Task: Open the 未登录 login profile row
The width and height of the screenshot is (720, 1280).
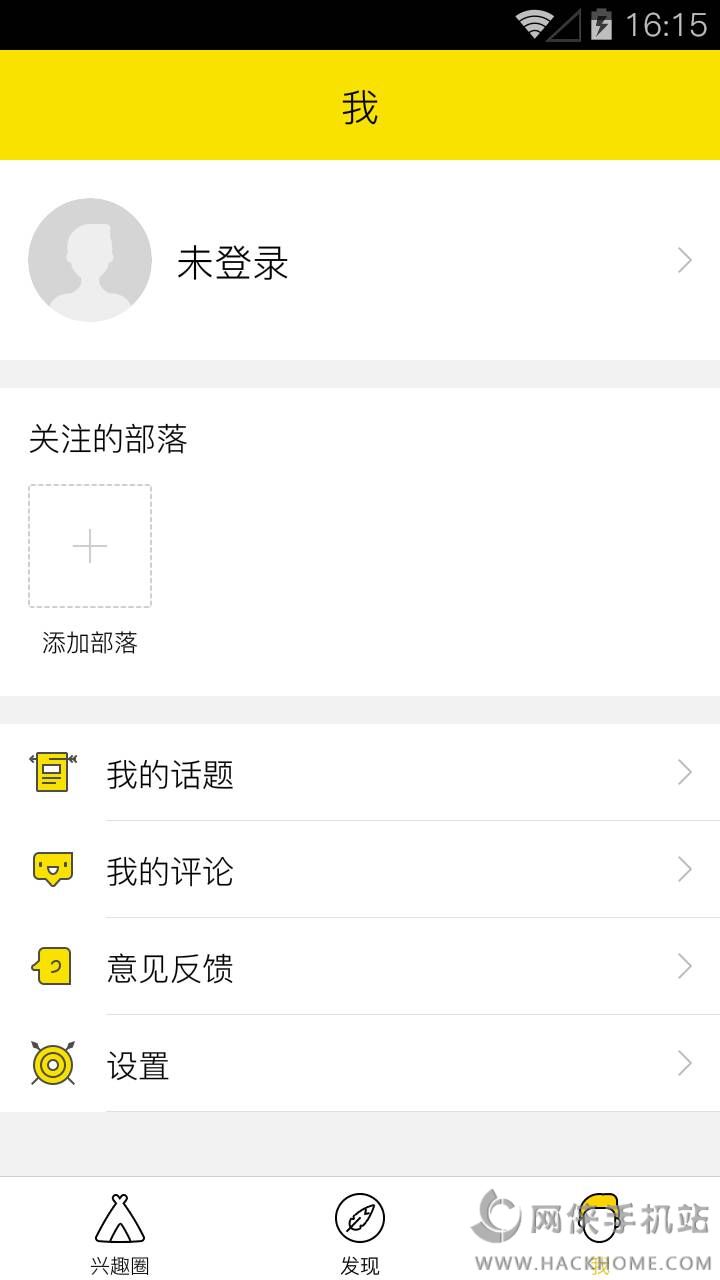Action: [360, 260]
